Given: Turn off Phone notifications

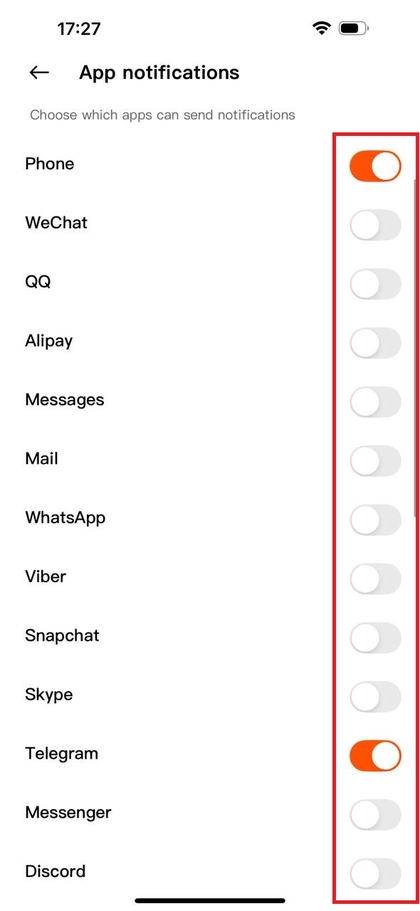Looking at the screenshot, I should coord(375,166).
